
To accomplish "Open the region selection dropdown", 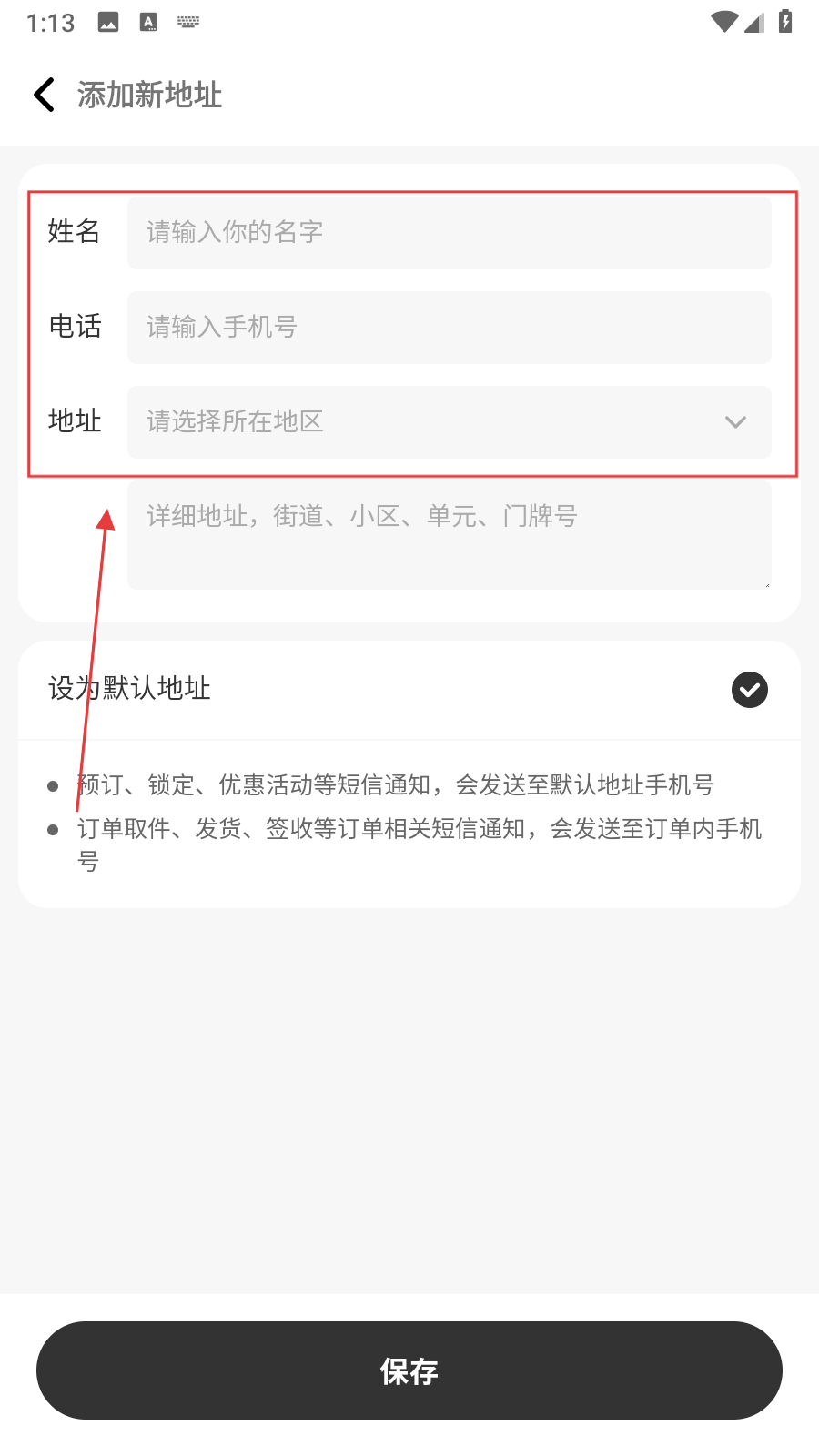I will coord(449,421).
